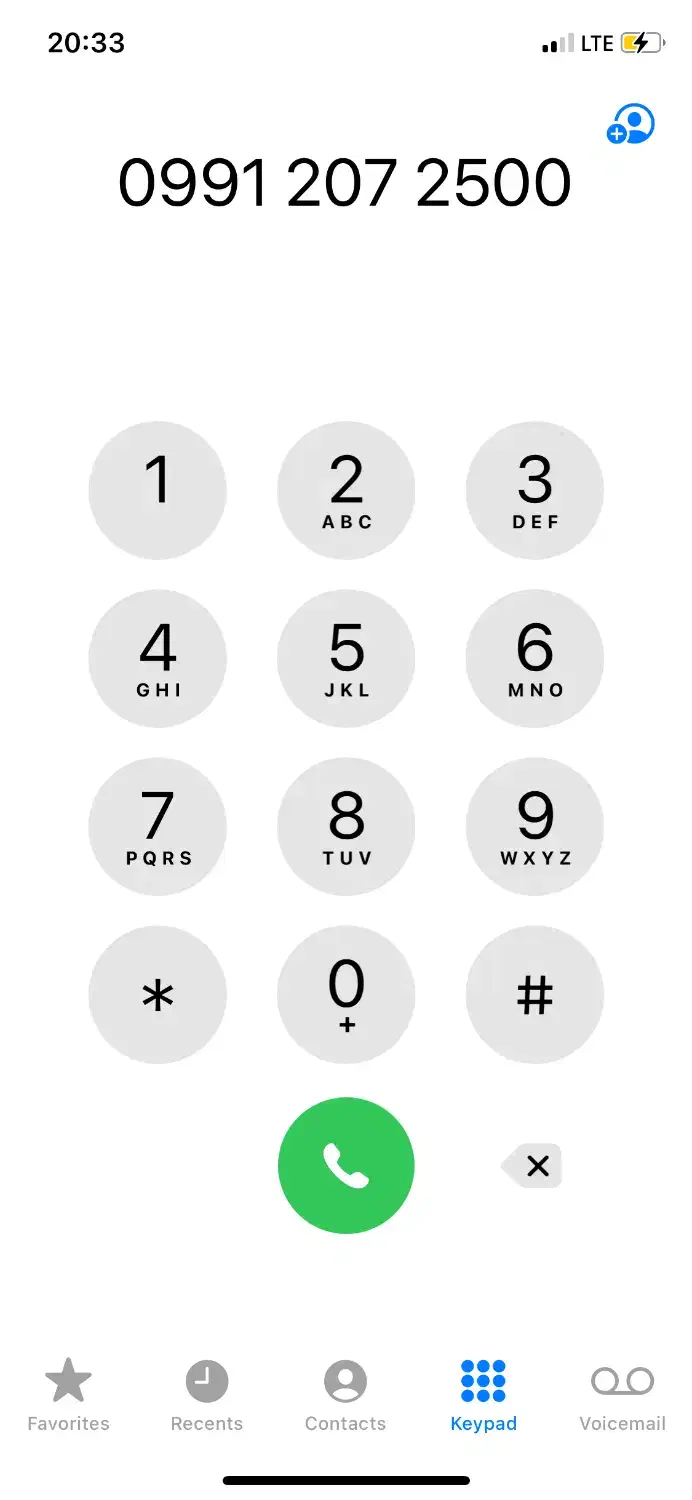The height and width of the screenshot is (1500, 692).
Task: Go to the Contacts tab
Action: tap(345, 1395)
